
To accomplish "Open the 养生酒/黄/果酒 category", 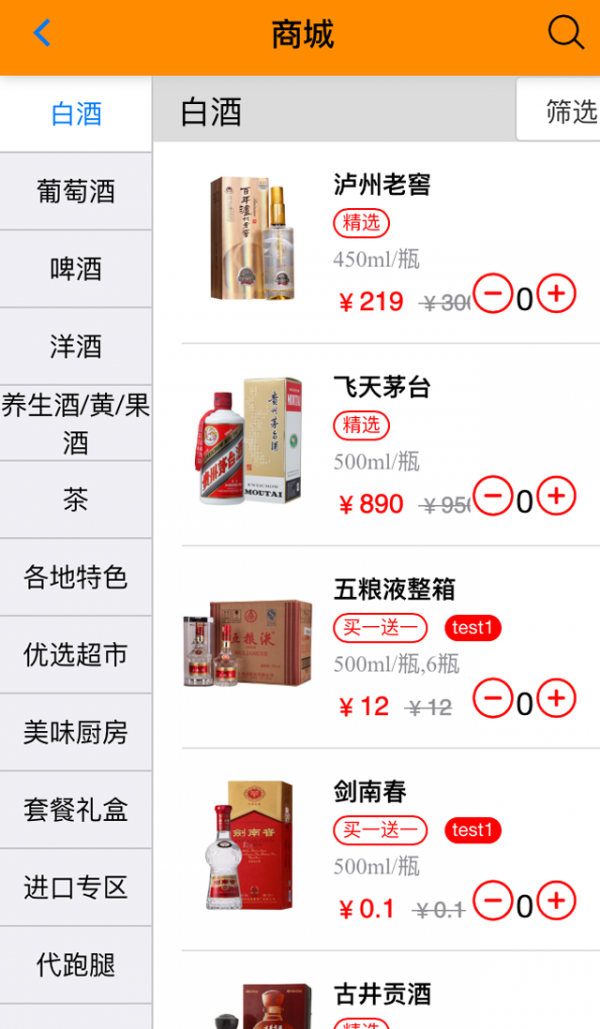I will coord(76,424).
